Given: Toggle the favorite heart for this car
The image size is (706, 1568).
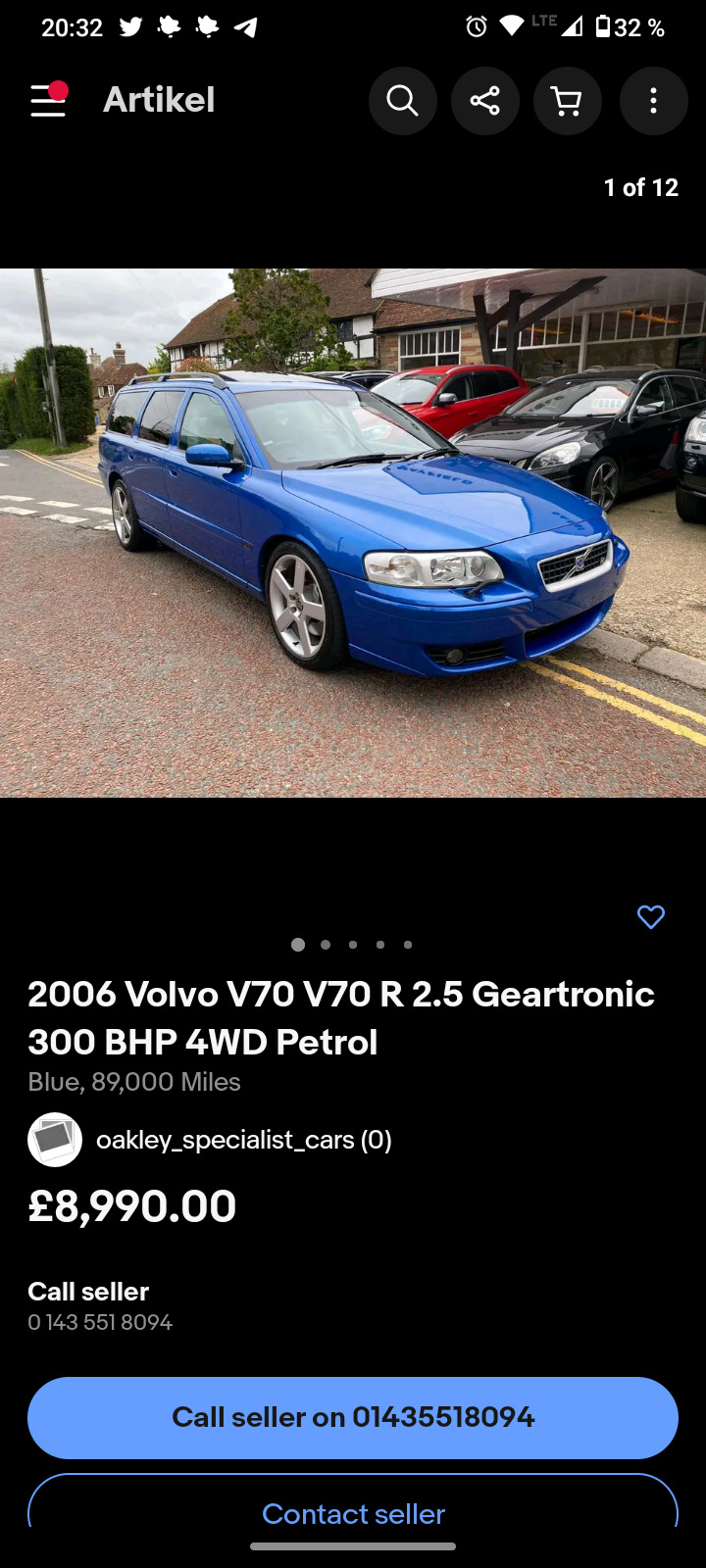Looking at the screenshot, I should tap(650, 917).
